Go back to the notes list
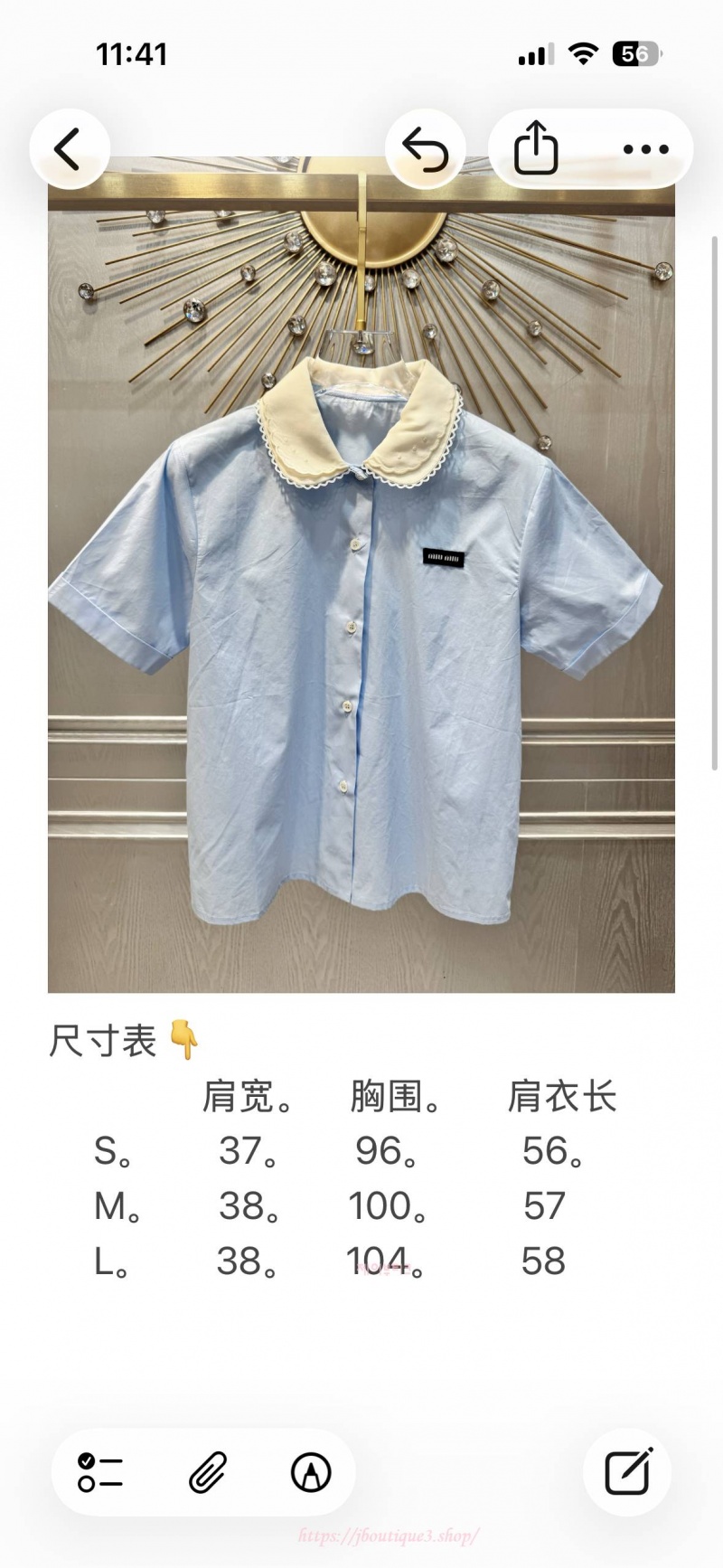 [70, 149]
